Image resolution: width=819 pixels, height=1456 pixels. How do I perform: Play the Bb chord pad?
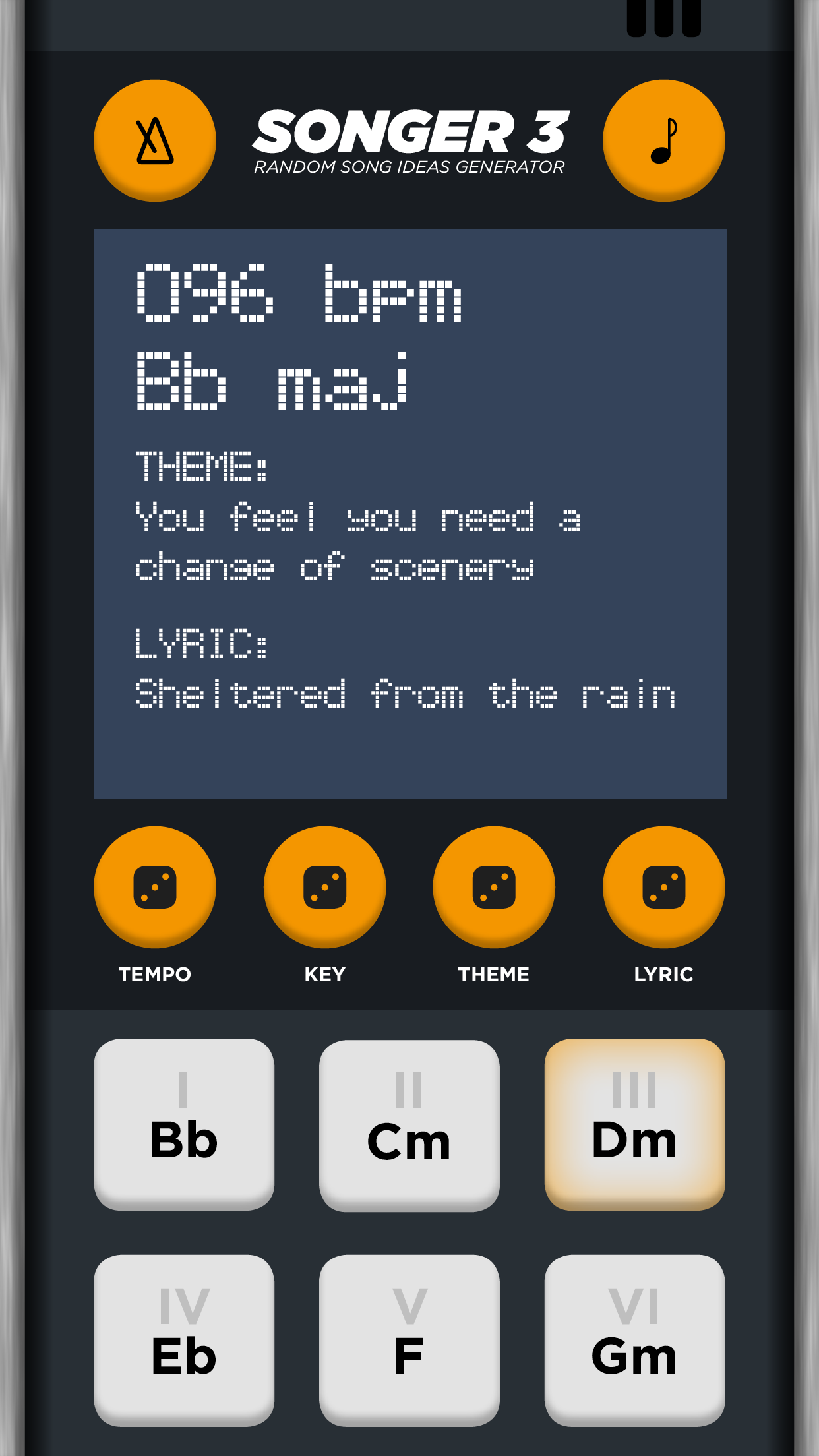coord(184,1124)
